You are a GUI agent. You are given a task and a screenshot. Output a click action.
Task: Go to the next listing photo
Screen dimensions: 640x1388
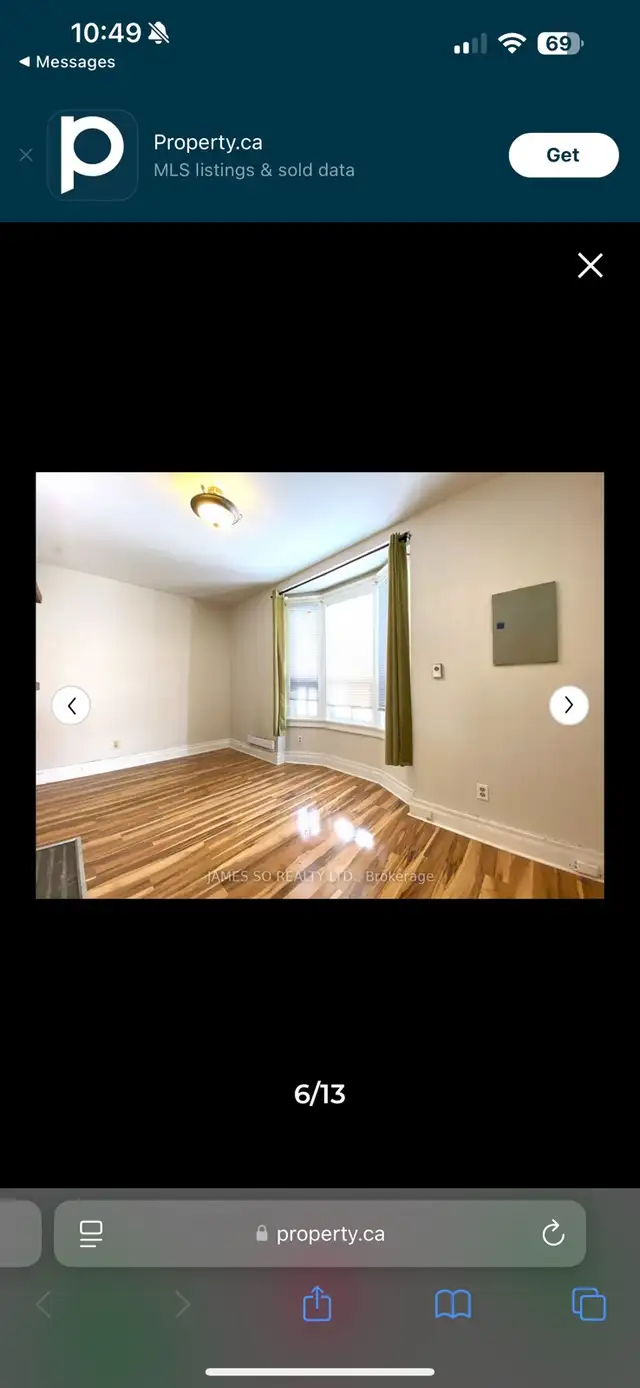pos(569,705)
